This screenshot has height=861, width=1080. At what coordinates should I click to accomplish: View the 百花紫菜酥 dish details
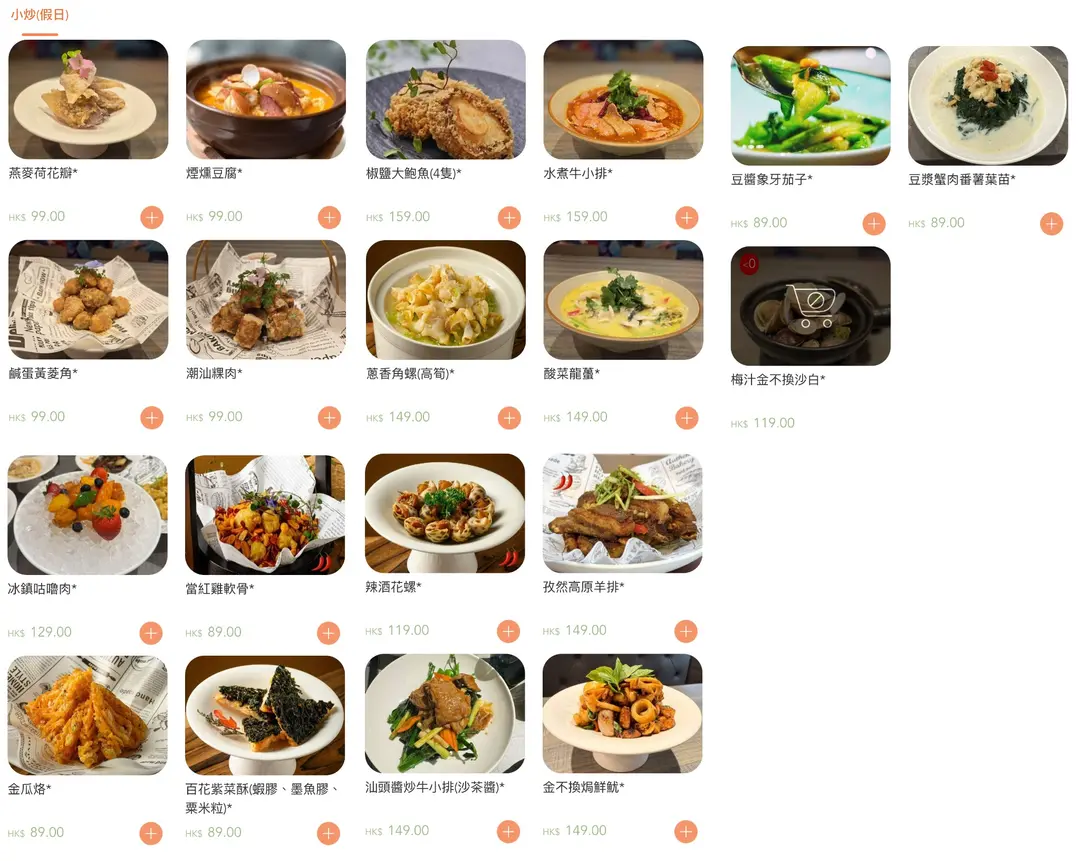coord(264,715)
